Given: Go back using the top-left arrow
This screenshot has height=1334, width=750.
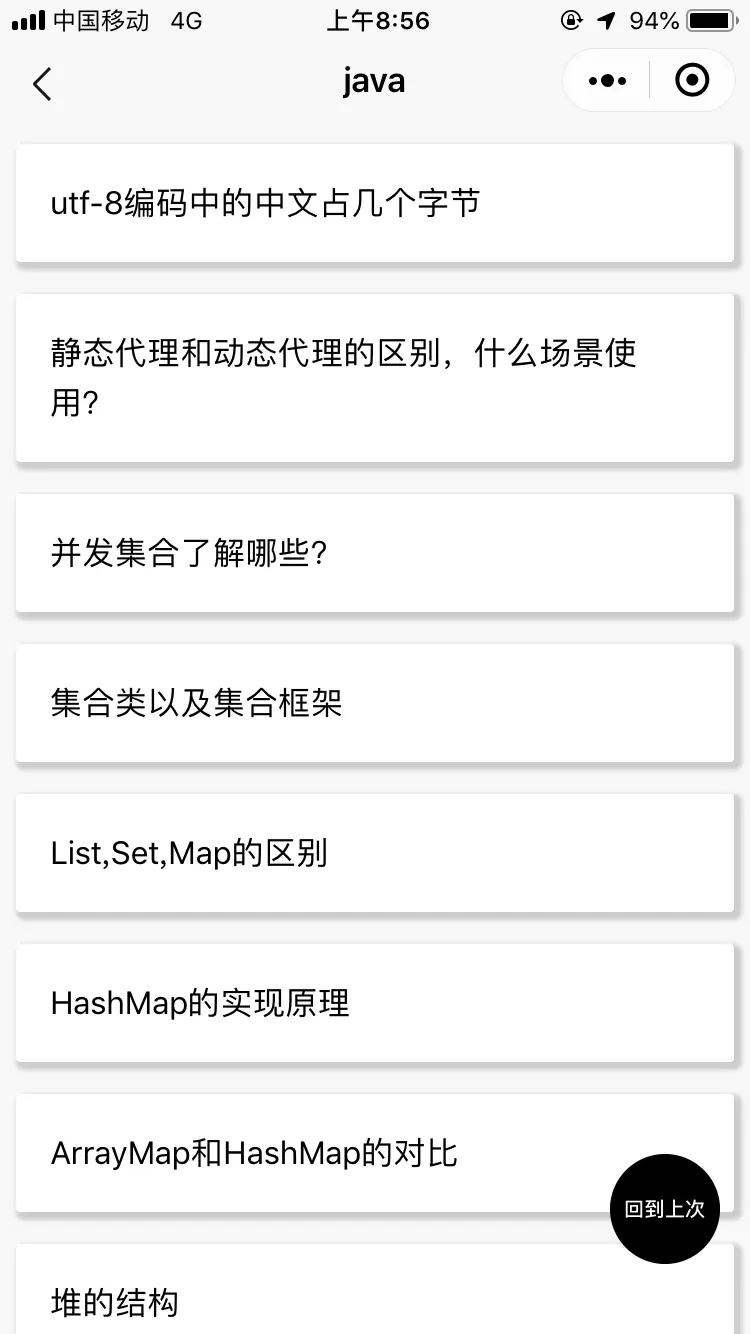Looking at the screenshot, I should (42, 83).
